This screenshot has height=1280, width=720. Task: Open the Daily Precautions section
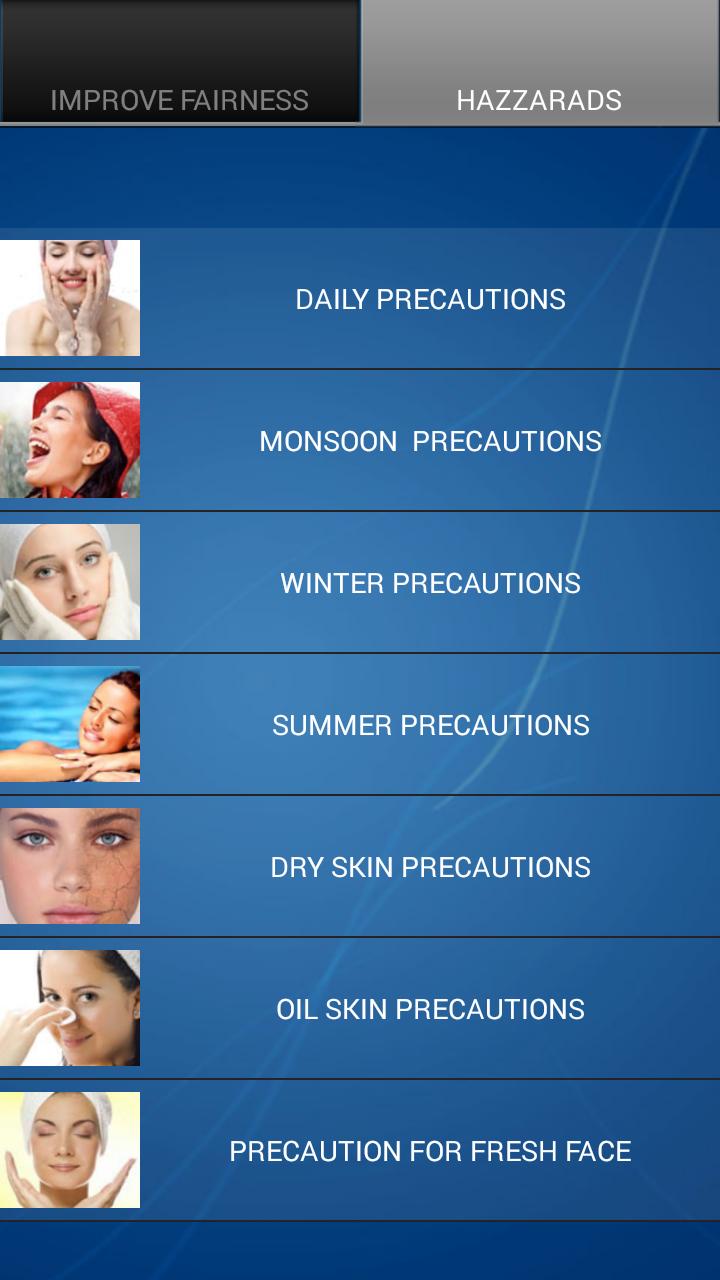[430, 298]
